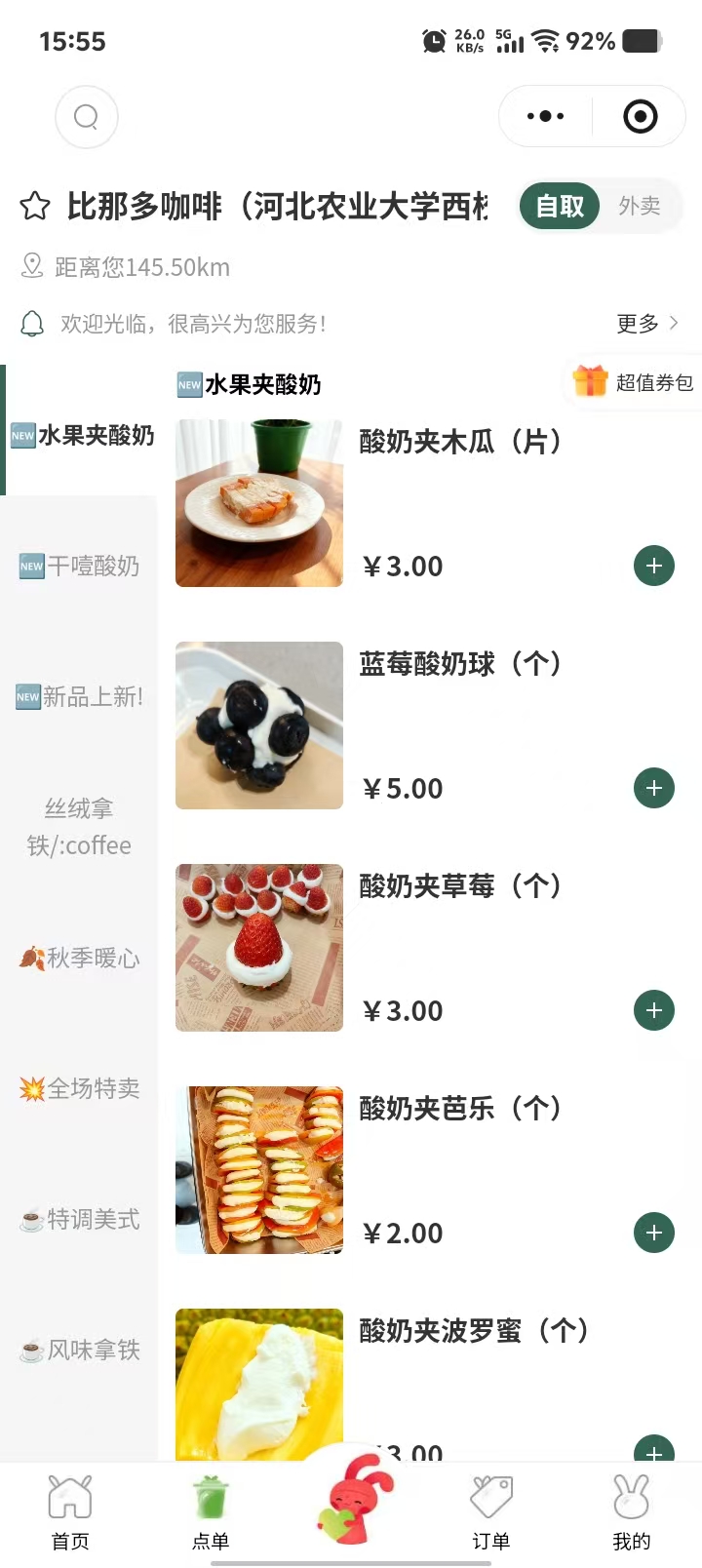Jump to the 丝绒拿铁/:coffee category
Viewport: 702px width, 1568px height.
coord(79,827)
